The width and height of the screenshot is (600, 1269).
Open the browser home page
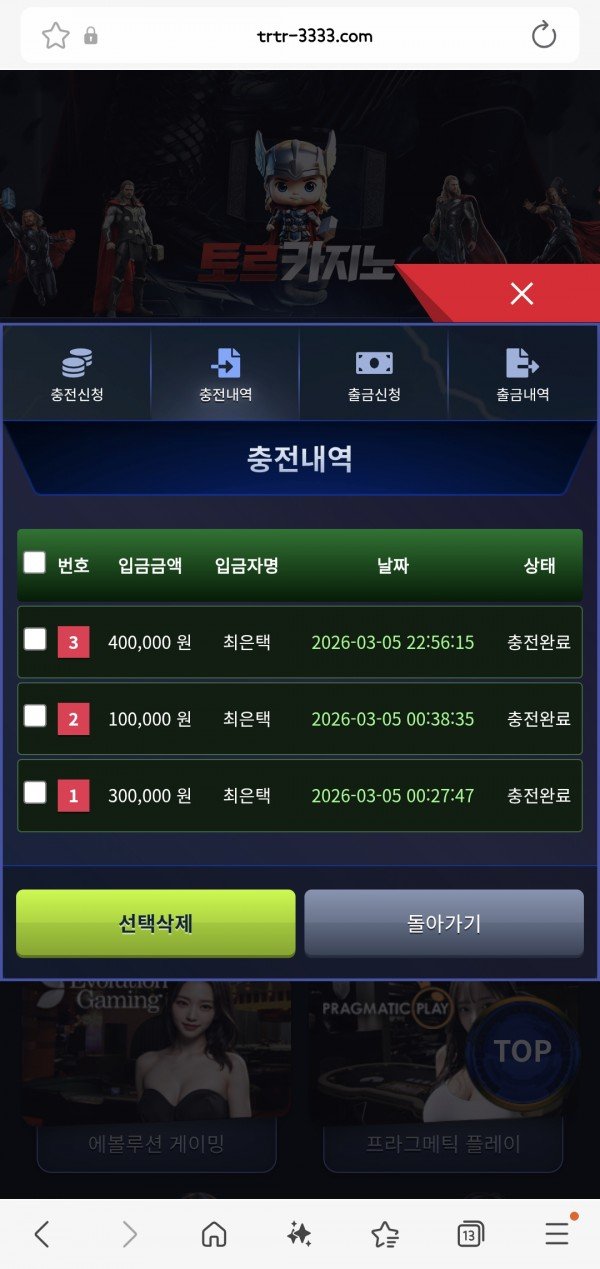213,1235
